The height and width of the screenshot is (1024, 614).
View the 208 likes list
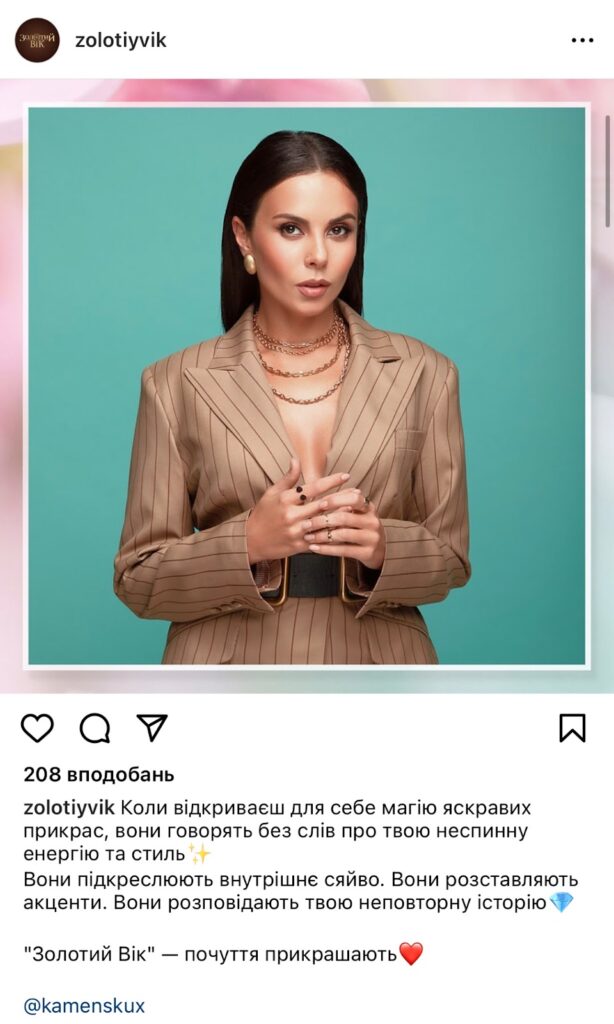[x=98, y=774]
